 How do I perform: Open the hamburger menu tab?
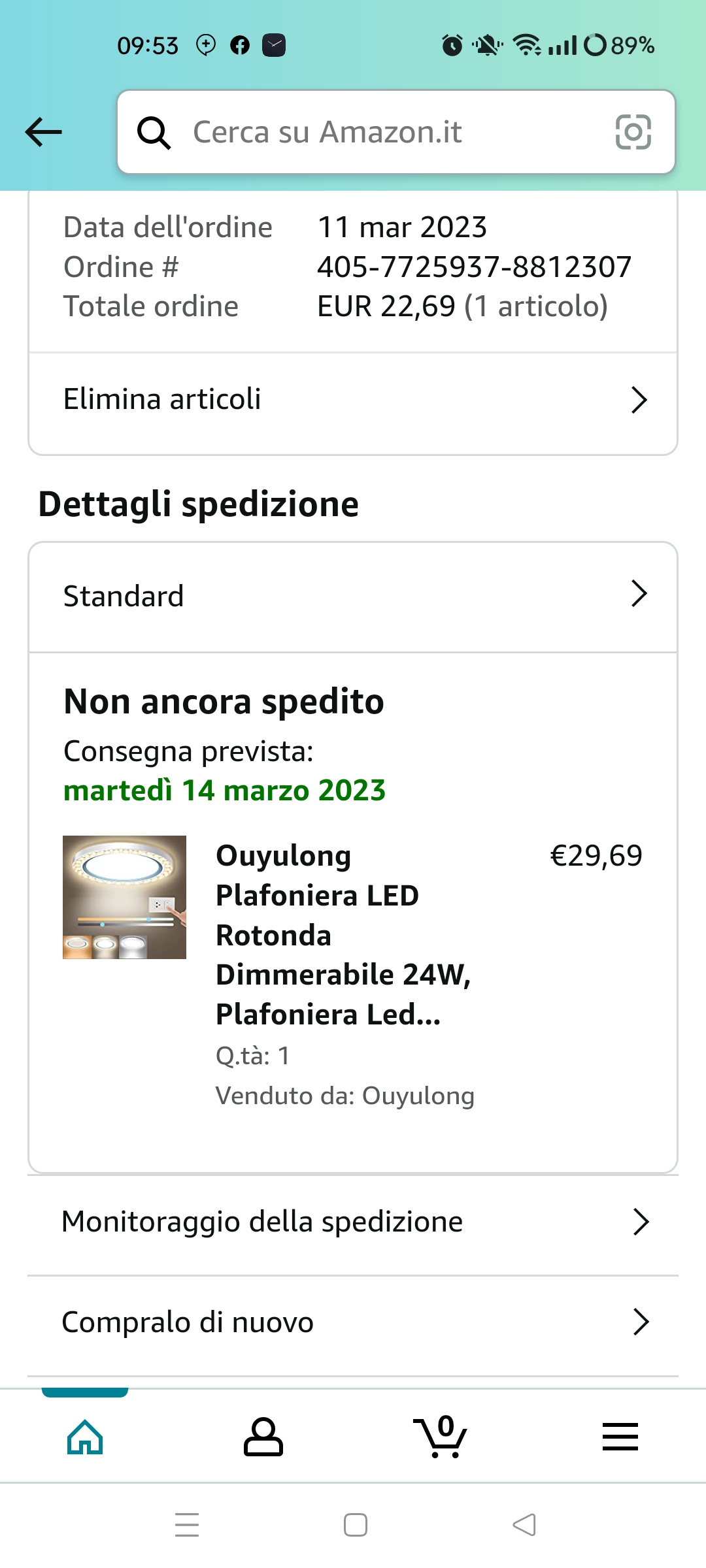coord(620,1437)
